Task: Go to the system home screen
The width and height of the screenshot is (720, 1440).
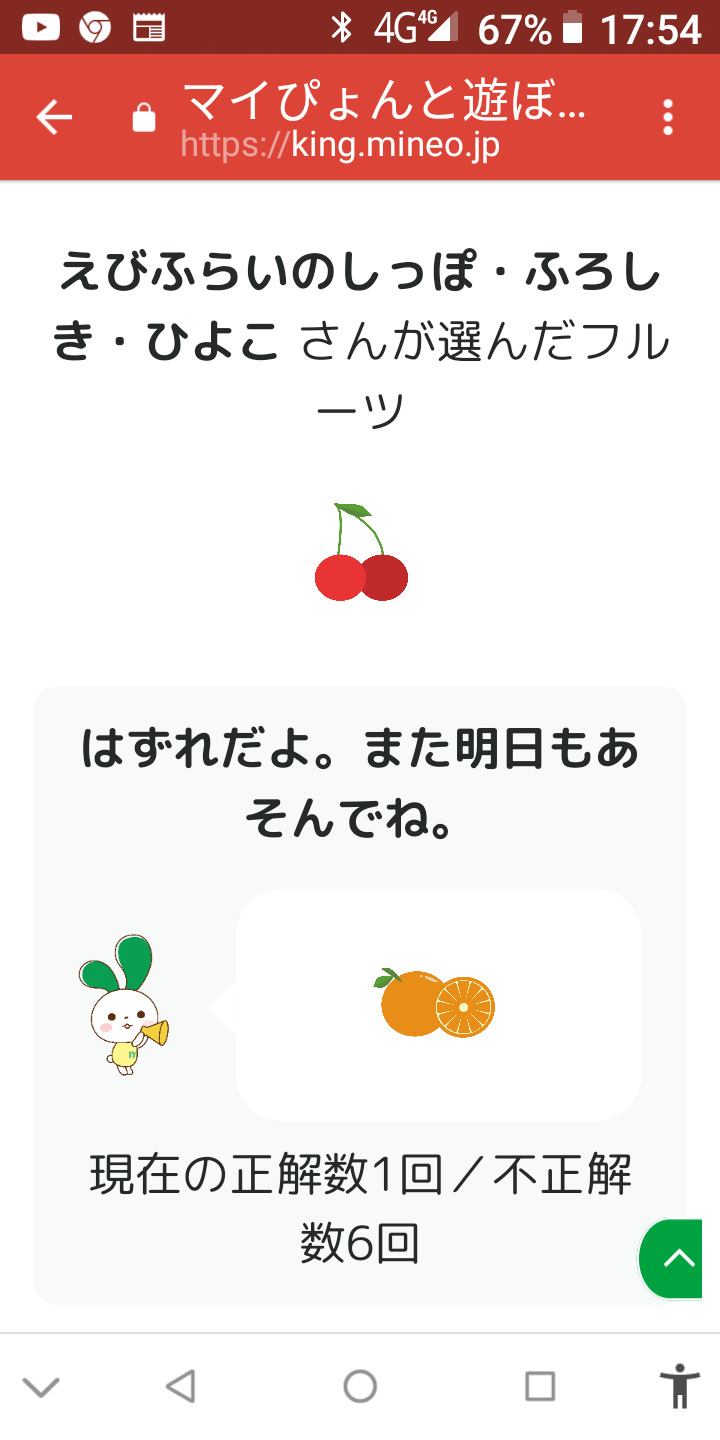Action: 360,1386
